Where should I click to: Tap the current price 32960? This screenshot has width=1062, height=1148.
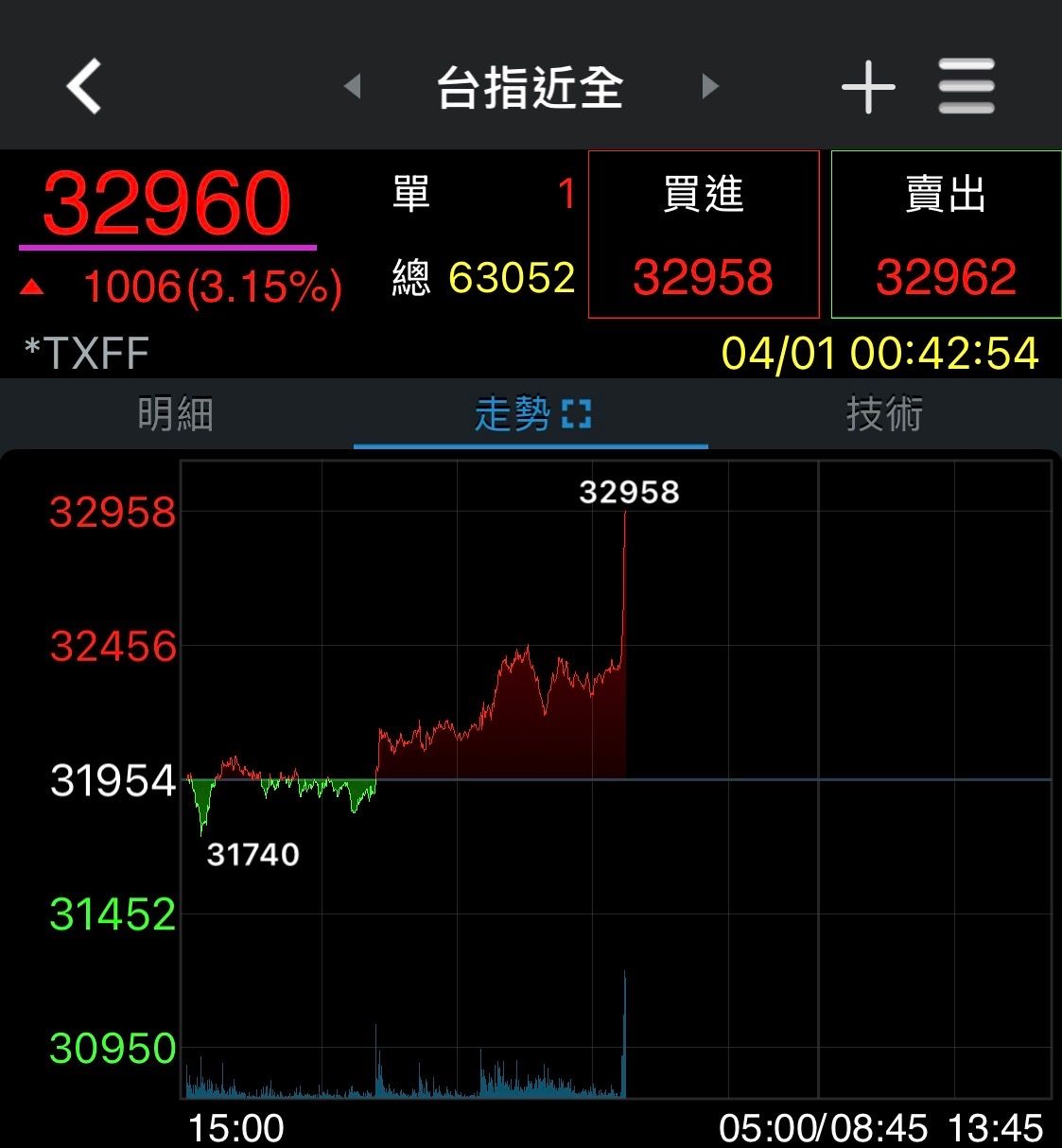170,200
